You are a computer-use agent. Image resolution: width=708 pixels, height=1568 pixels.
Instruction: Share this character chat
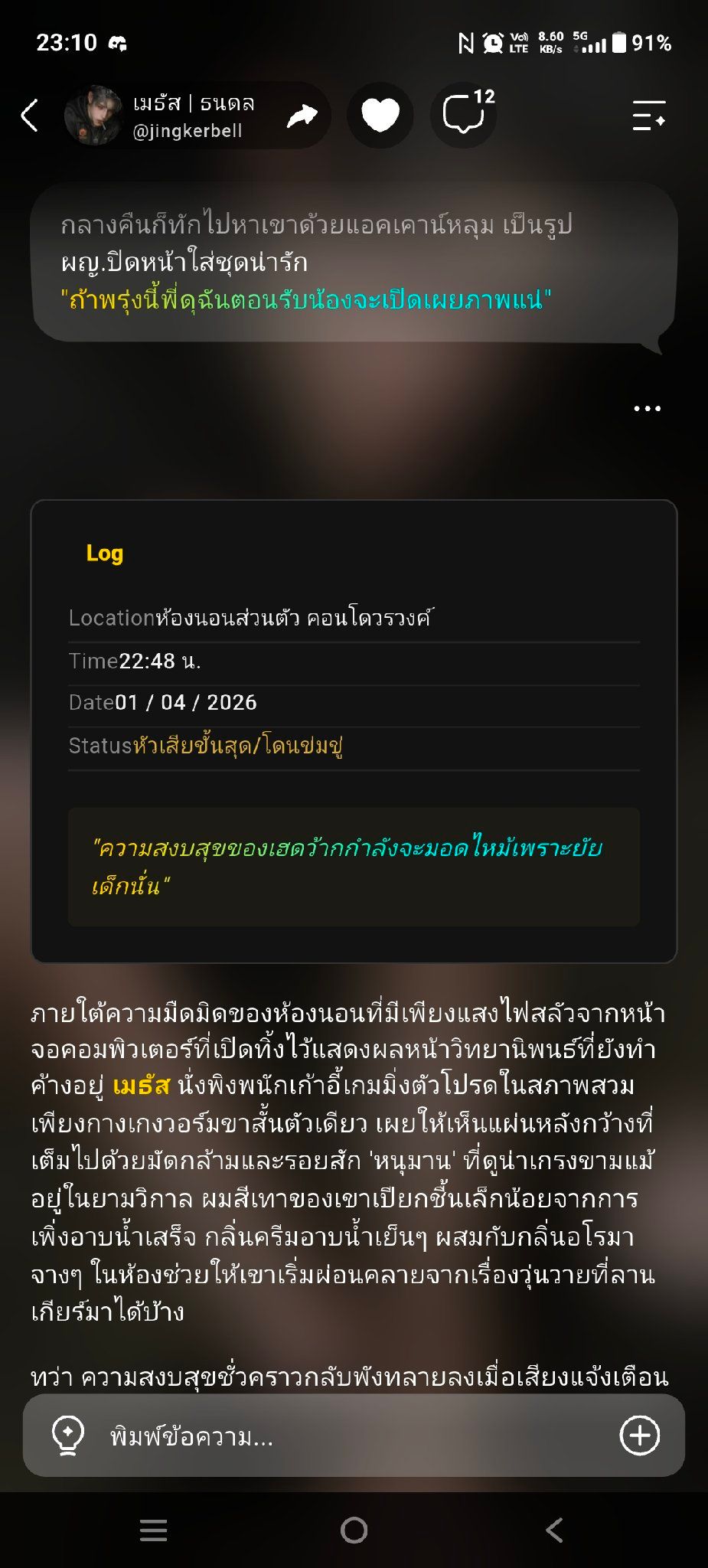[302, 116]
